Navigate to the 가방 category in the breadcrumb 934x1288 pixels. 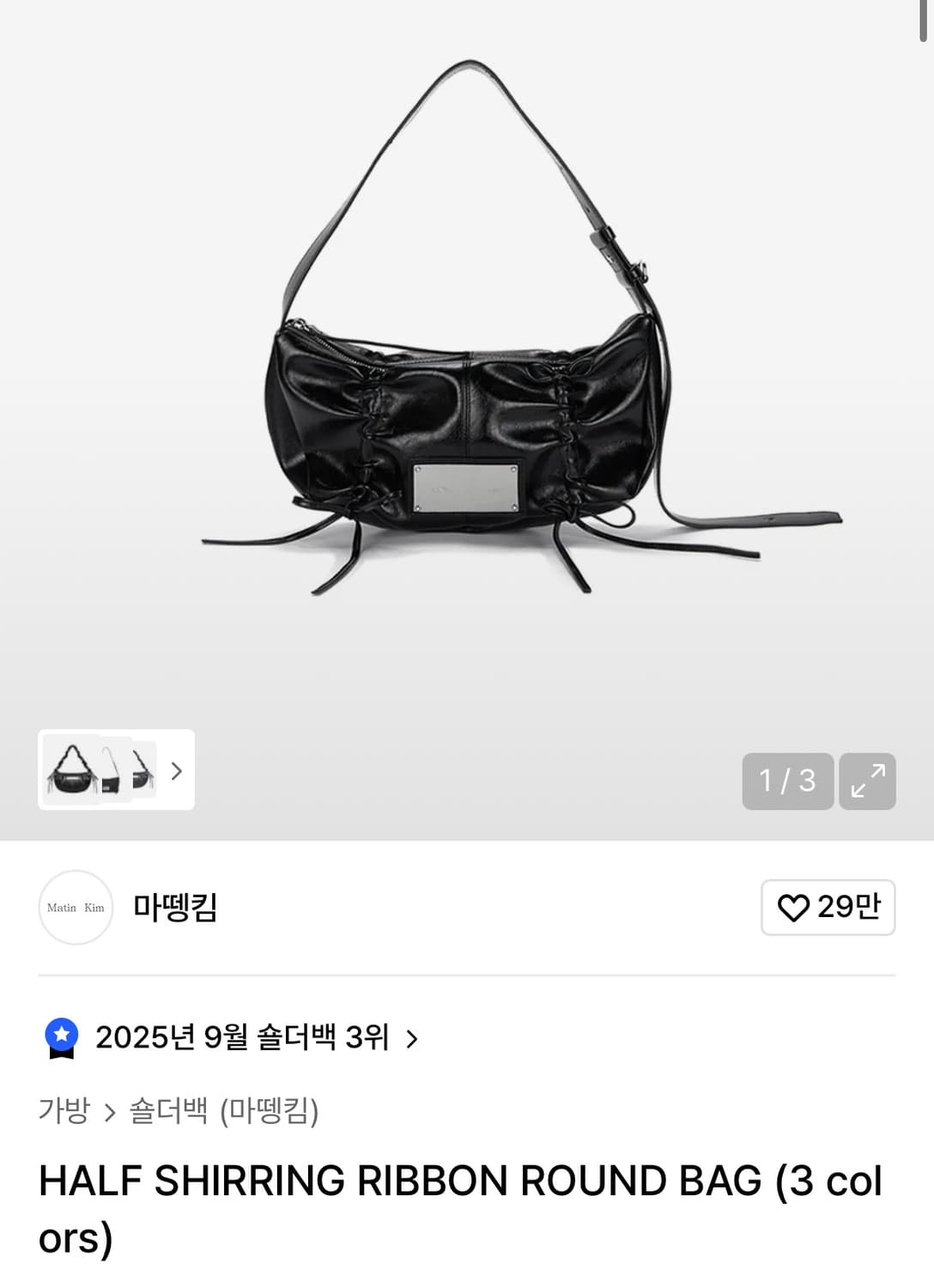64,1108
